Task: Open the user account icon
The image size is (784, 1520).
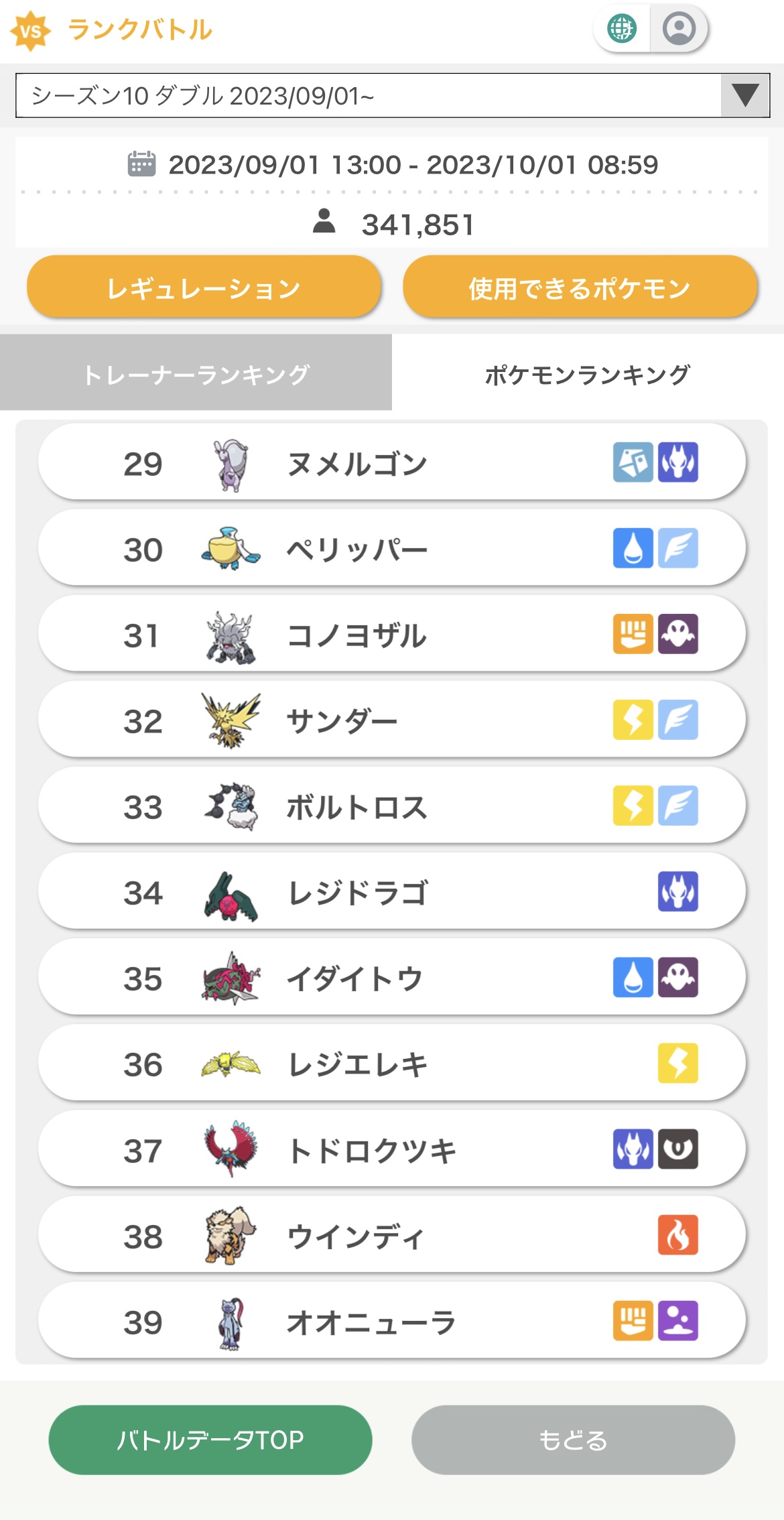Action: click(x=679, y=29)
